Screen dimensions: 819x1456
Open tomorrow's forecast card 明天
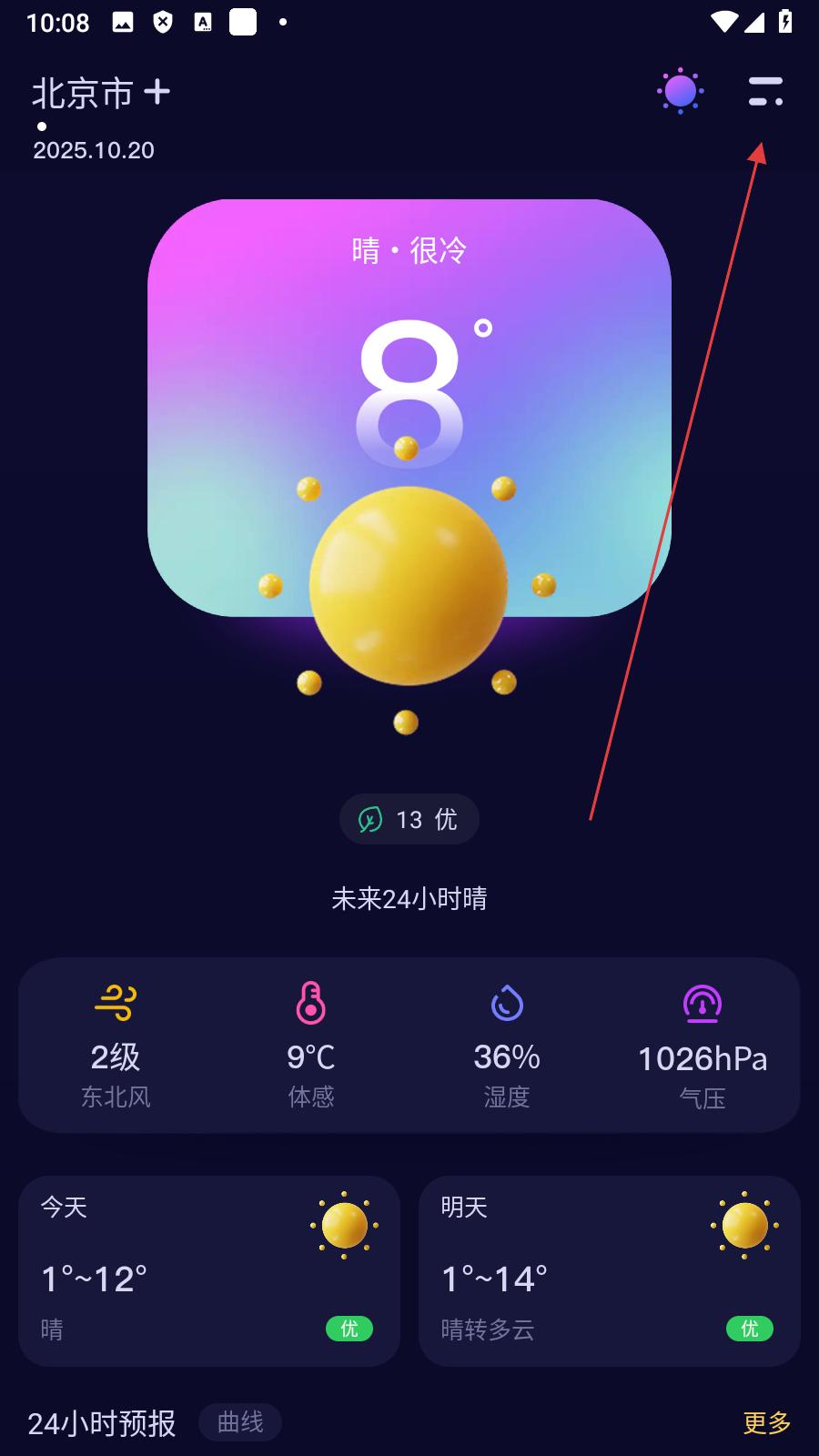(x=610, y=1270)
